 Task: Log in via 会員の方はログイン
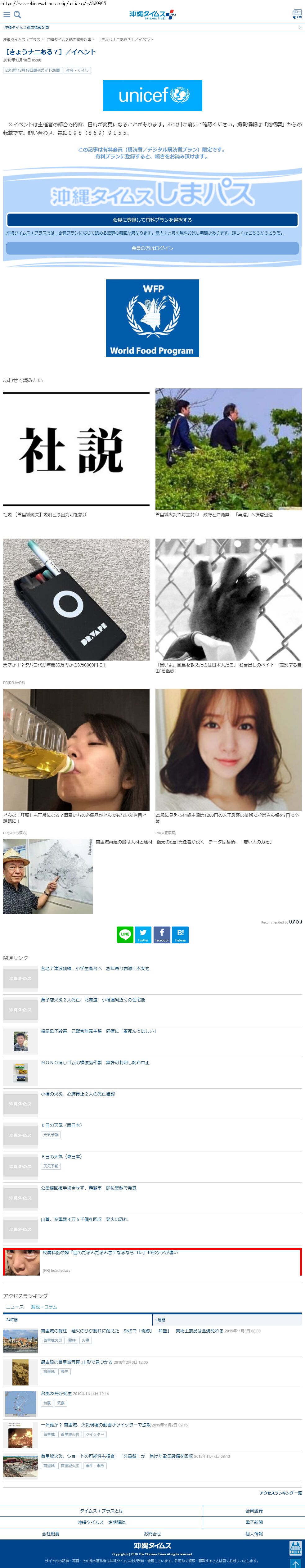(x=152, y=248)
